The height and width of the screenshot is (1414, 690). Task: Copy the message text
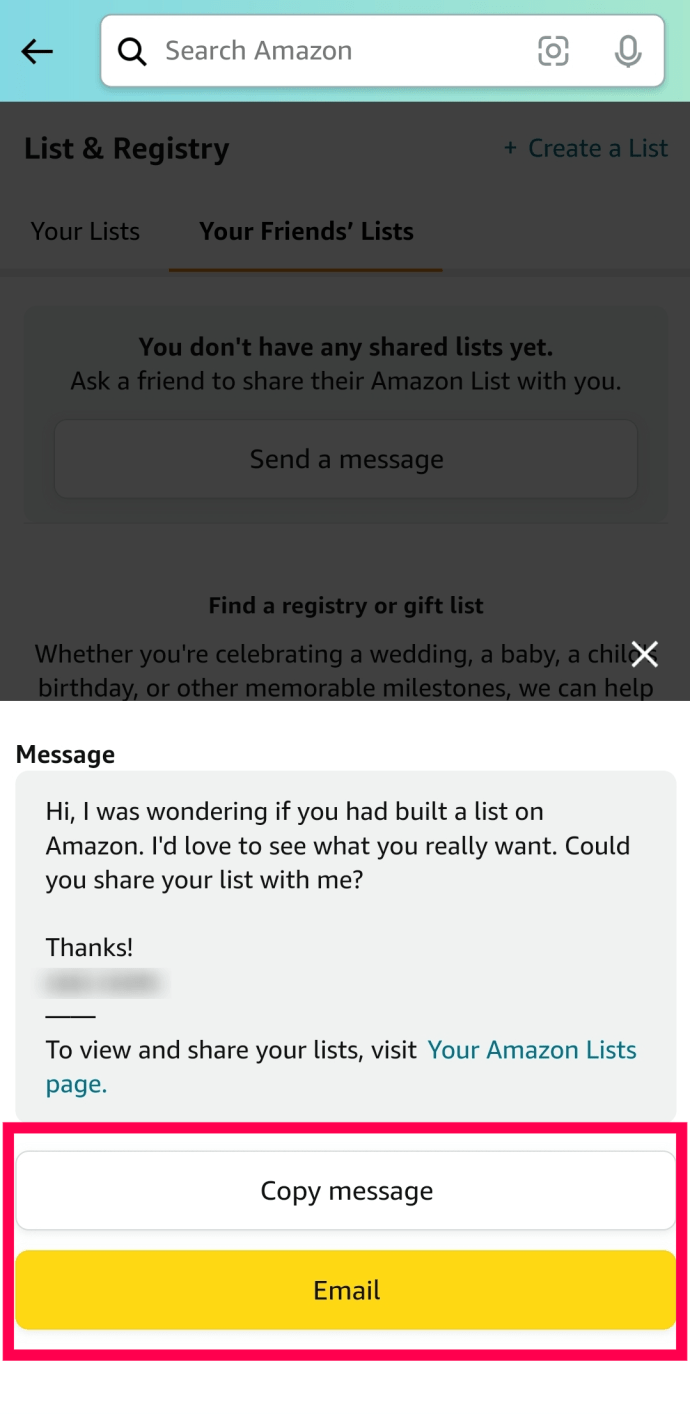[x=346, y=1191]
